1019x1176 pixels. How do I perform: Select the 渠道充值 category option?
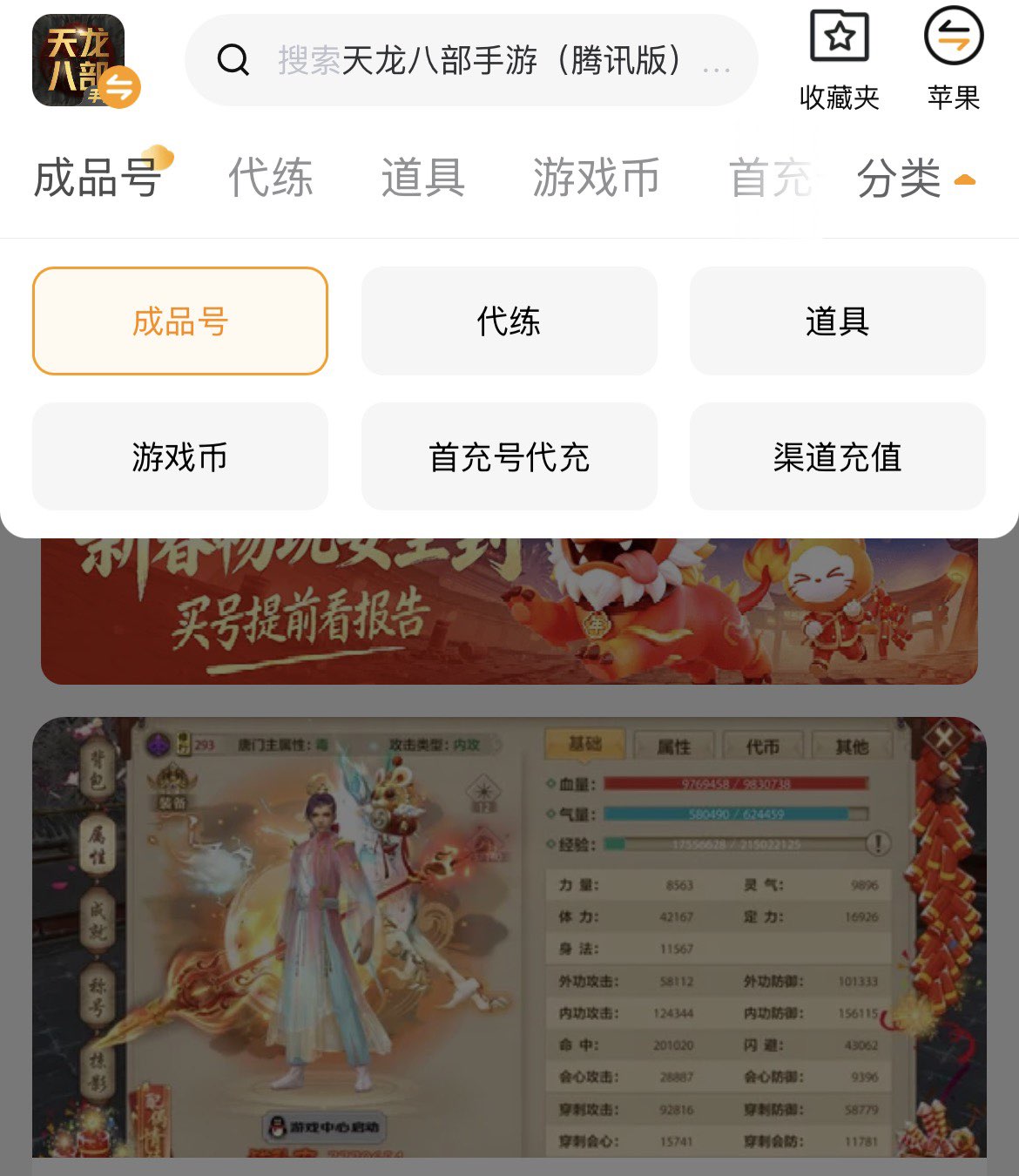click(837, 456)
